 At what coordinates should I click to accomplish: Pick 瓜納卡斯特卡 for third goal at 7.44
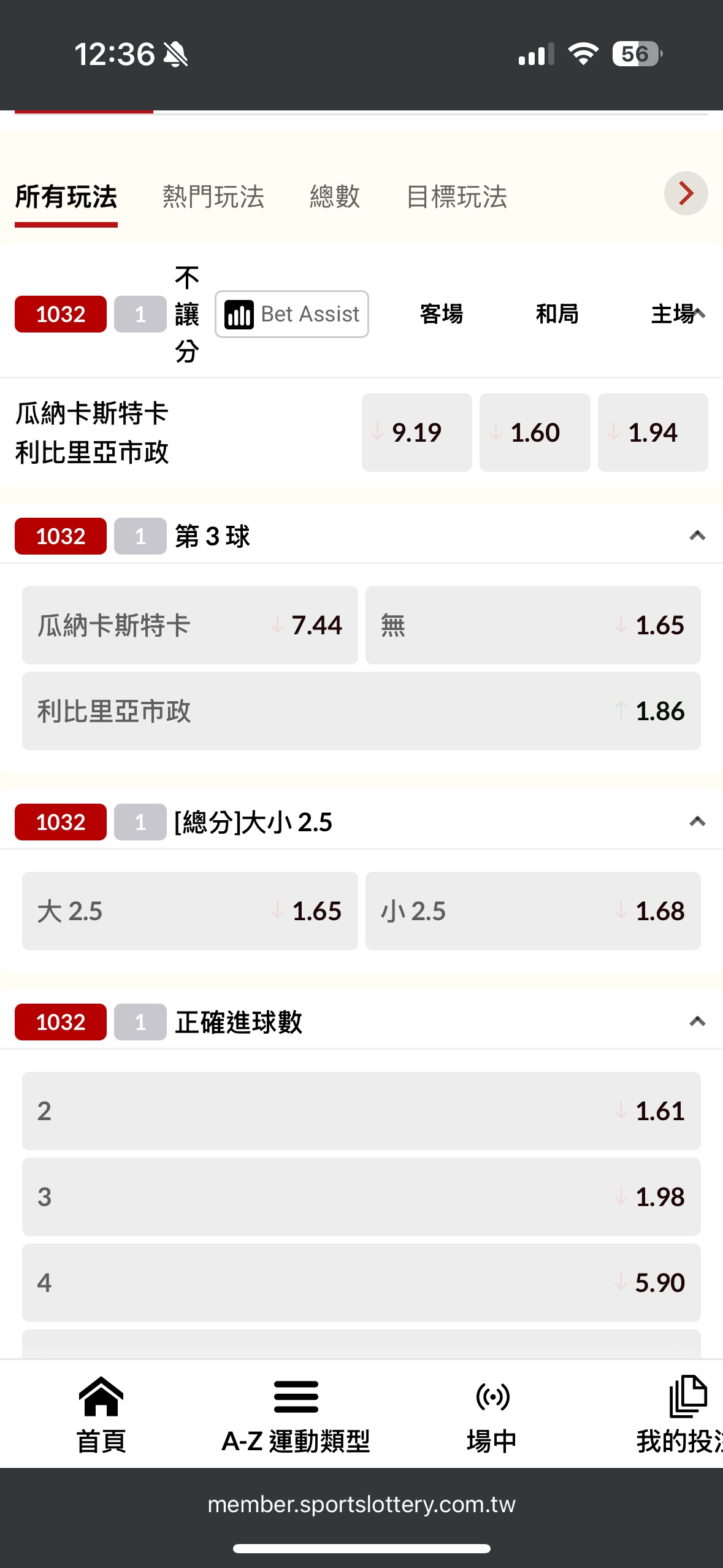[189, 625]
